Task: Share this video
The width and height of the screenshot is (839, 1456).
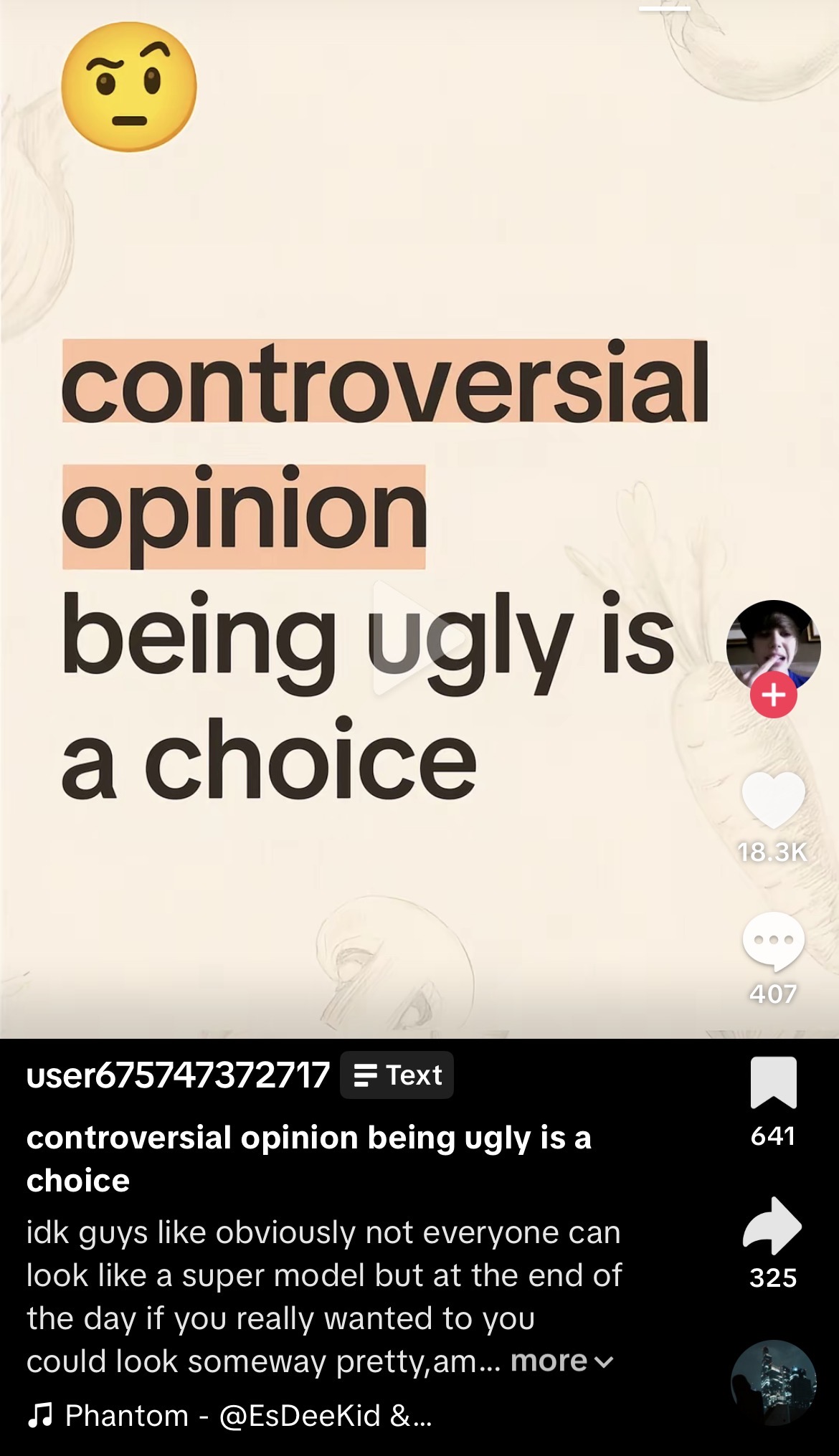Action: [773, 1225]
